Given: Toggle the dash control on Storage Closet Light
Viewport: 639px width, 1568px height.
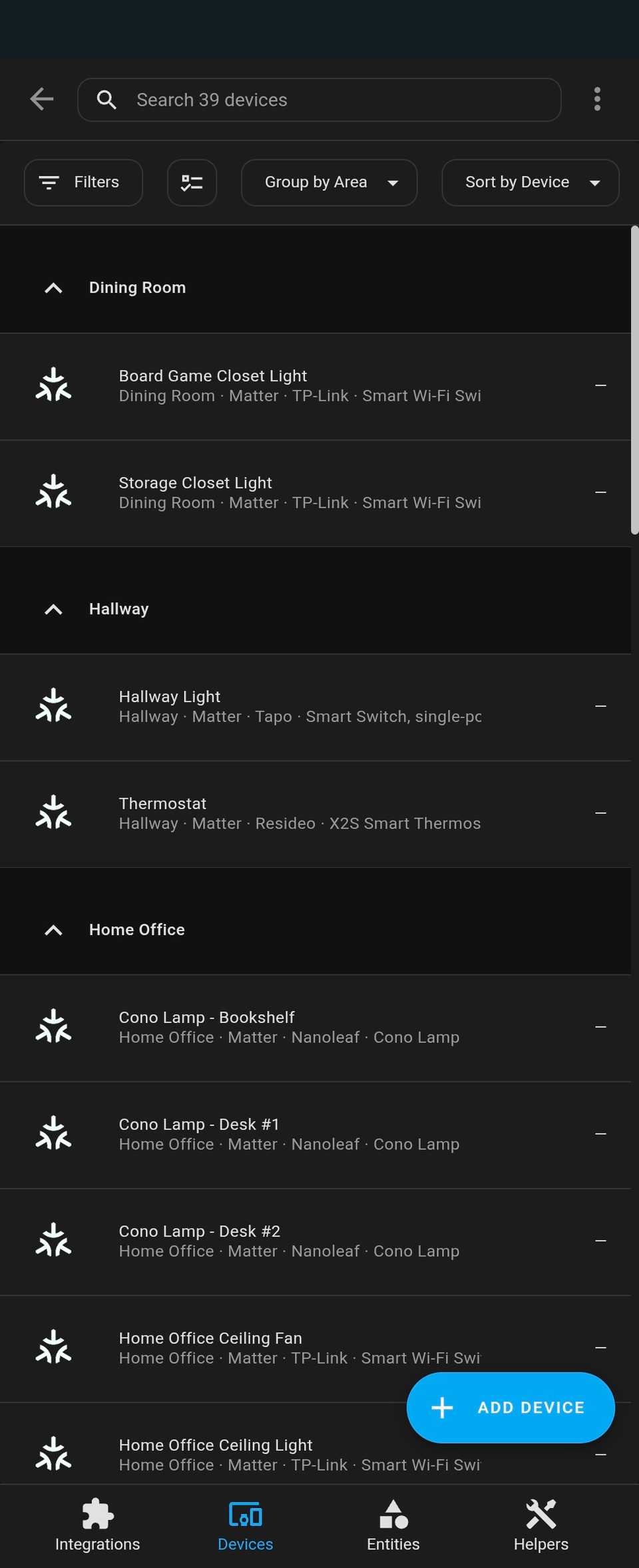Looking at the screenshot, I should coord(599,492).
